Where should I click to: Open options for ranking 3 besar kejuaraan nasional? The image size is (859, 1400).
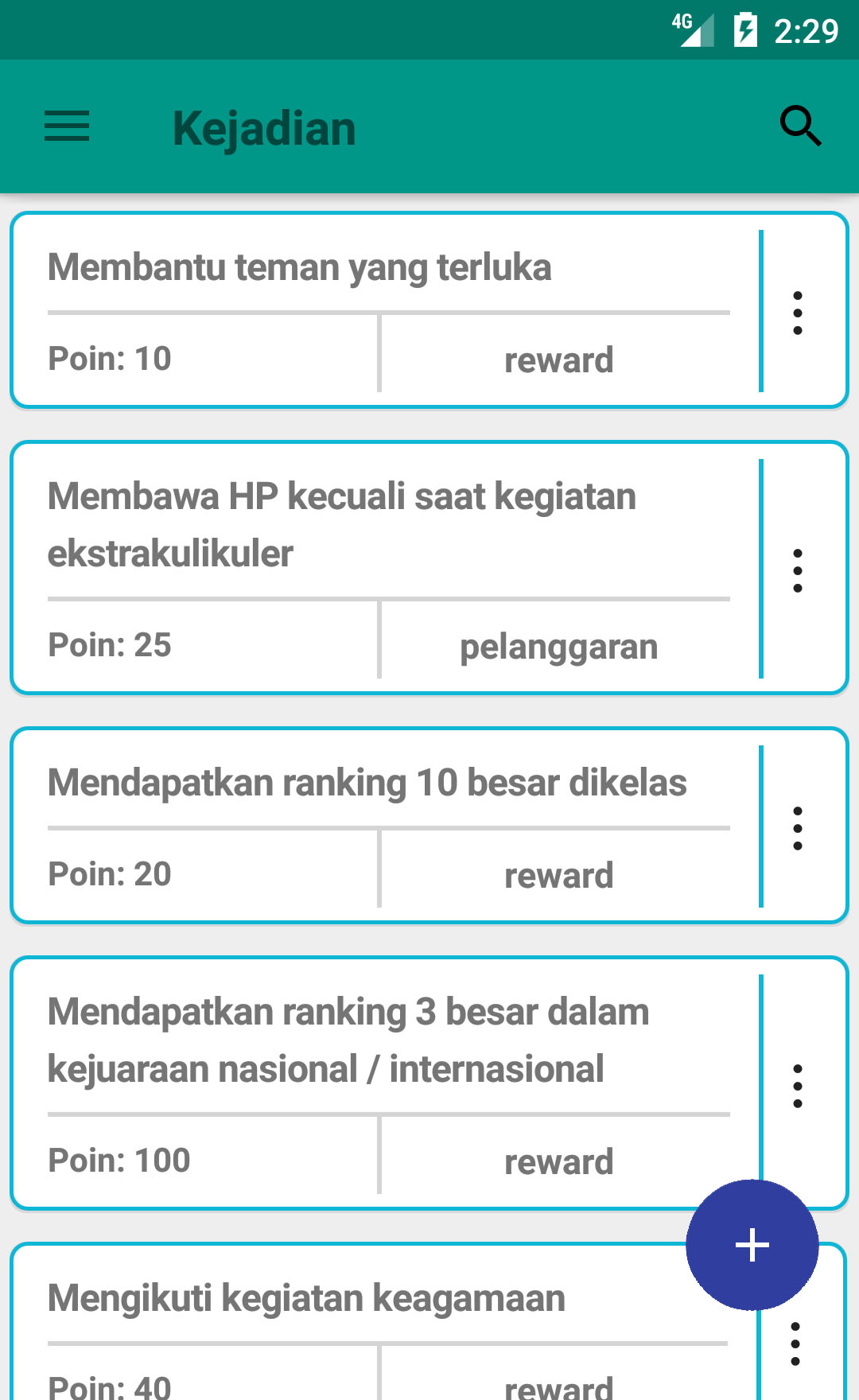pyautogui.click(x=798, y=1086)
